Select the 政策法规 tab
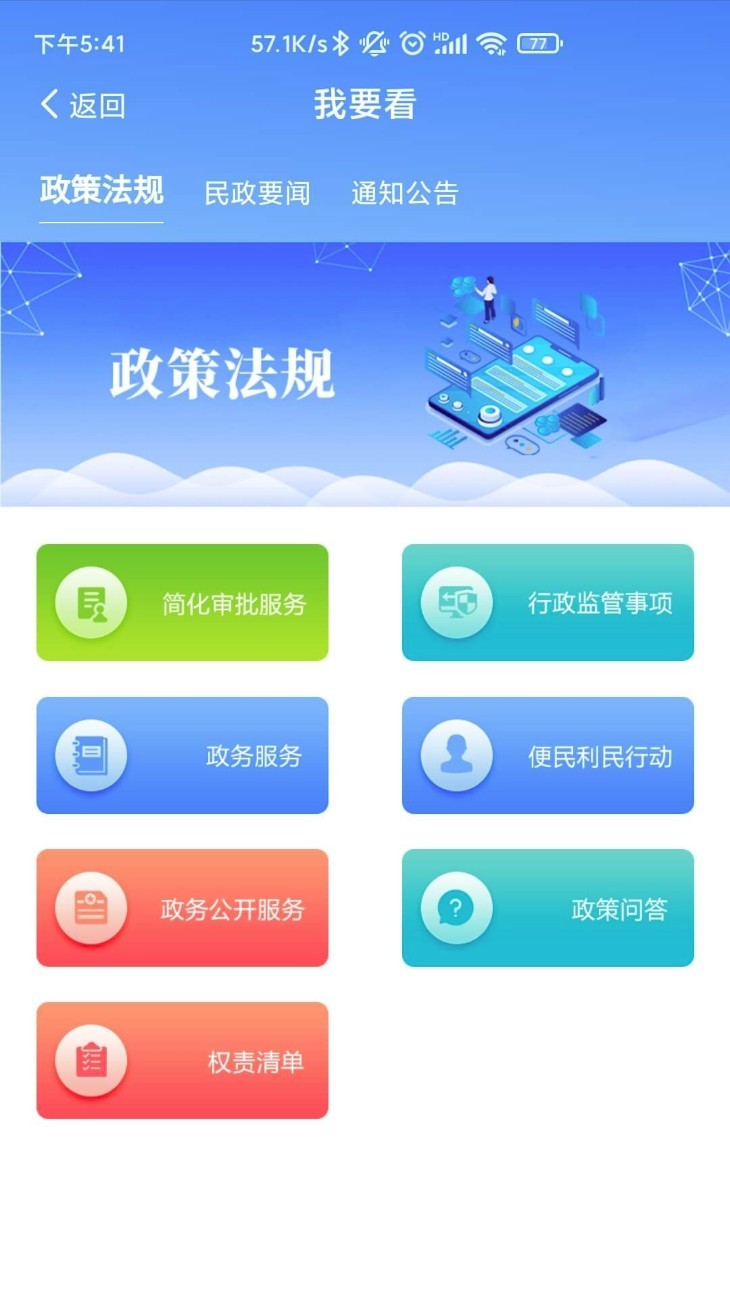This screenshot has width=730, height=1299. (100, 191)
